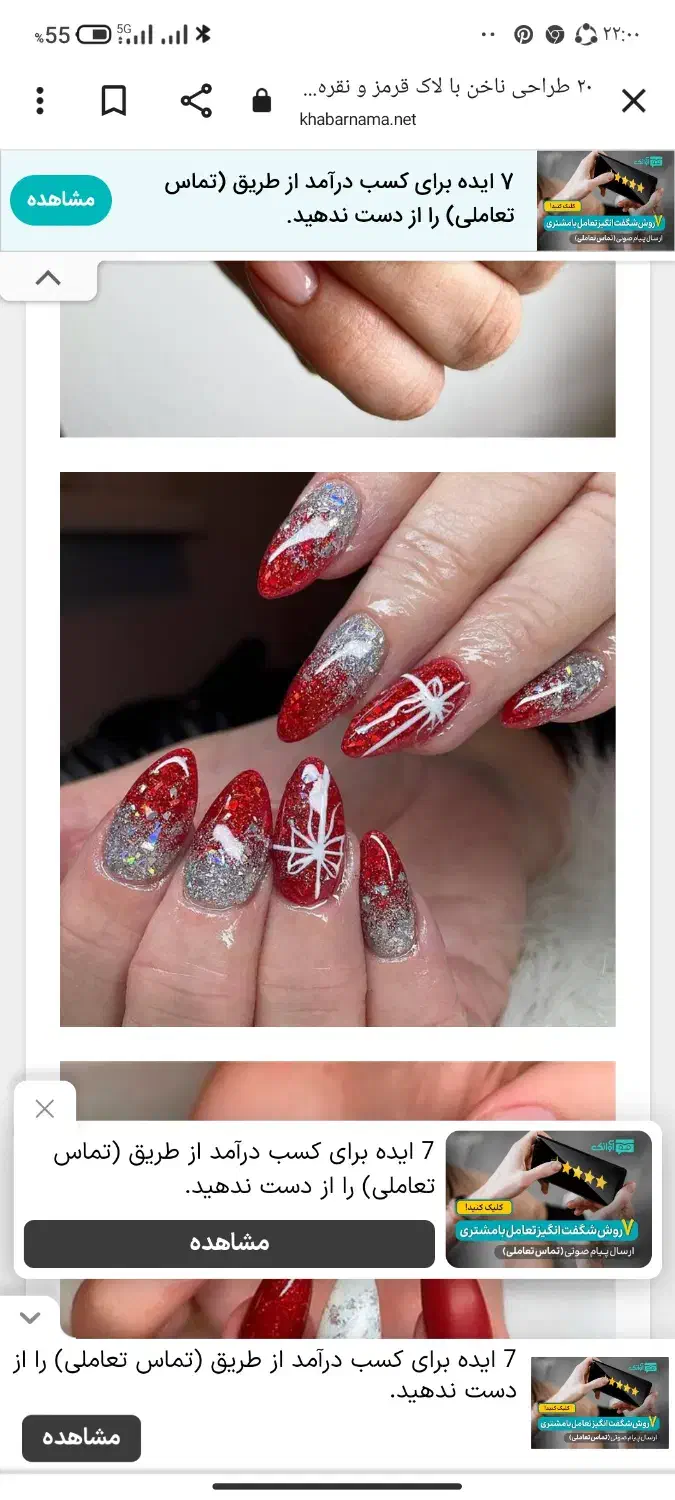Tap the lock icon for site info
This screenshot has height=1500, width=675.
click(262, 101)
